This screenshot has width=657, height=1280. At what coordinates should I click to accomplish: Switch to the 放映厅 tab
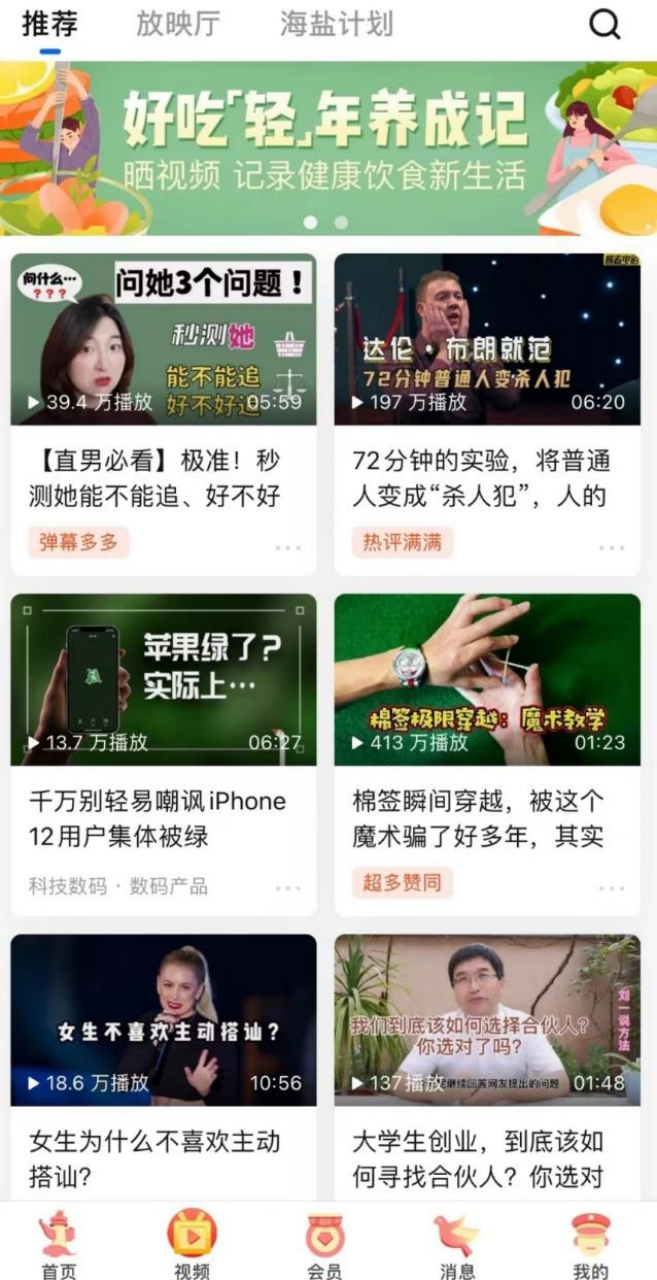tap(178, 24)
